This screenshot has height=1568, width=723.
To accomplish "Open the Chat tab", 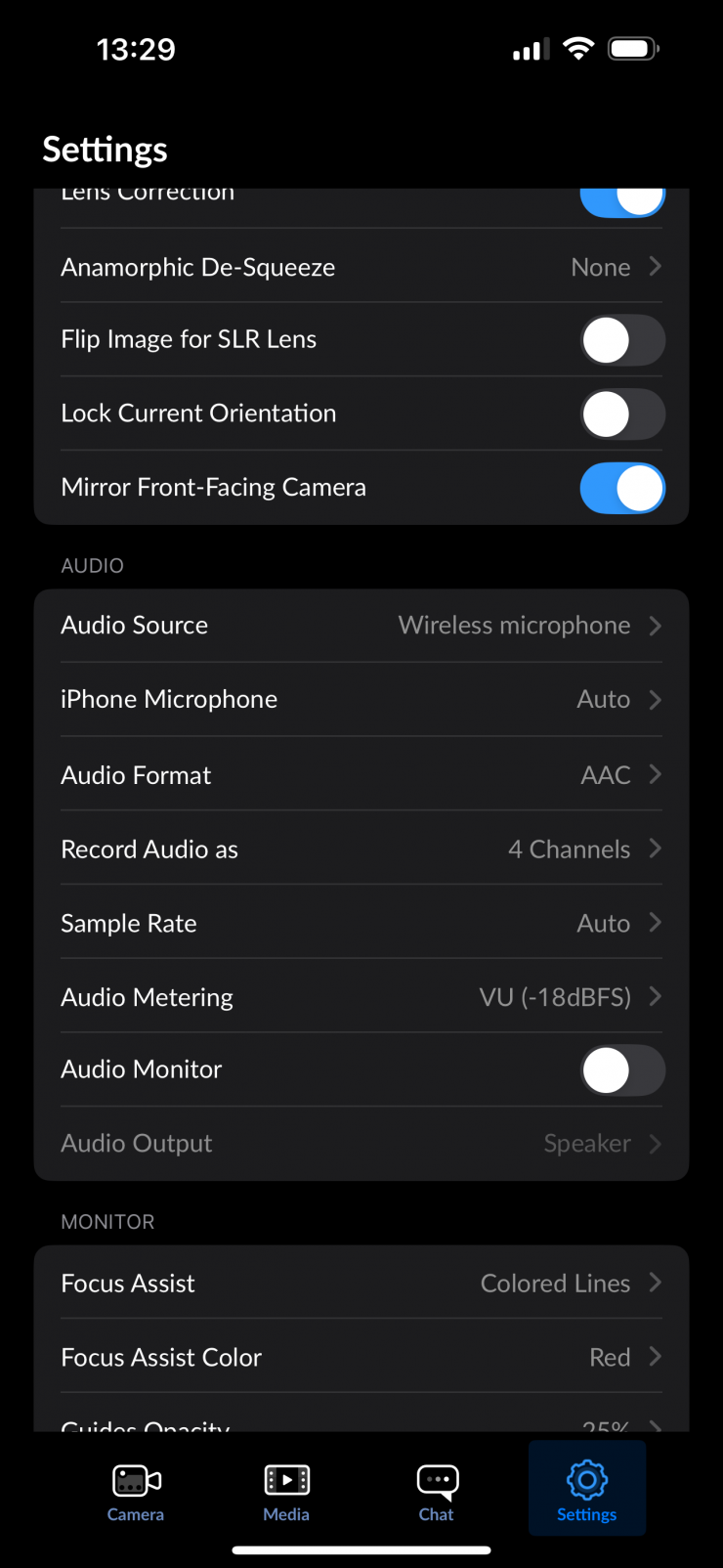I will (437, 1493).
